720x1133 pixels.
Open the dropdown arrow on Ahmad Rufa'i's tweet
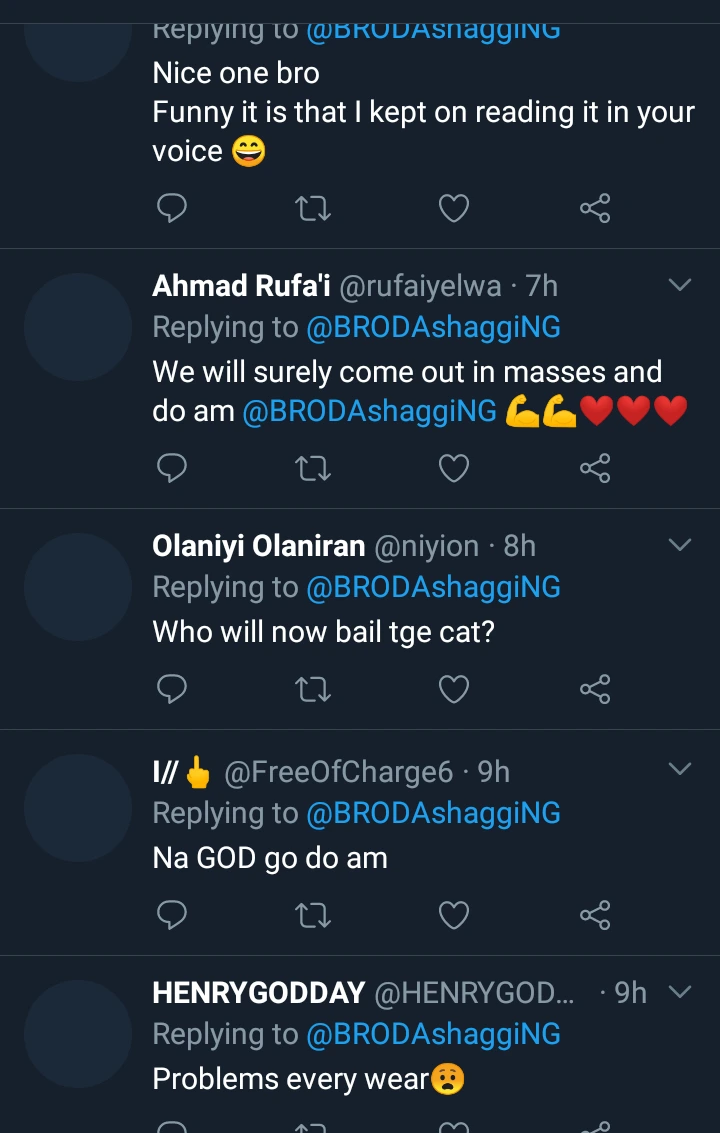coord(680,286)
